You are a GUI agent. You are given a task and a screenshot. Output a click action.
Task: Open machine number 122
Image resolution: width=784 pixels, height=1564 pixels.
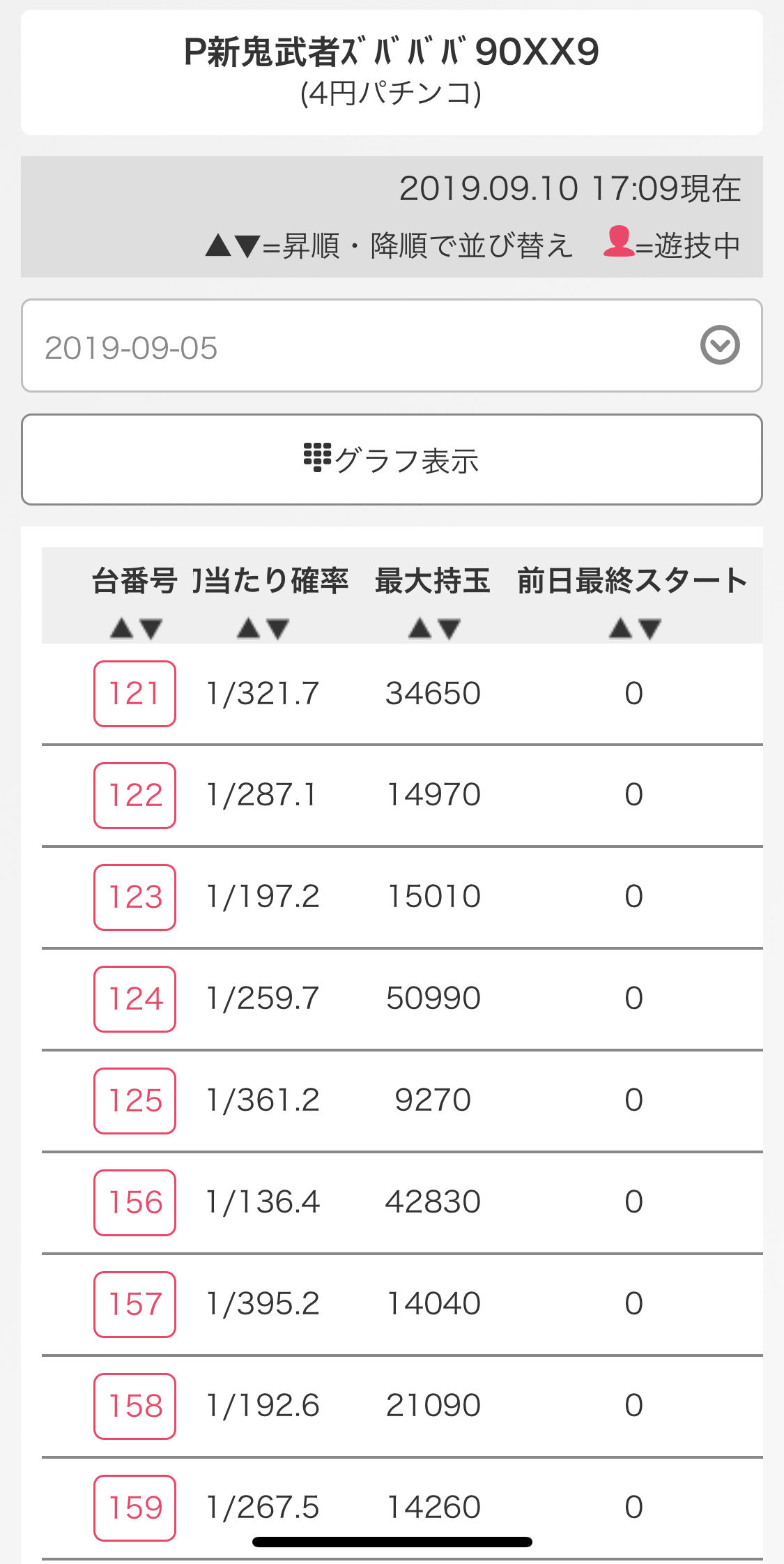pos(134,796)
